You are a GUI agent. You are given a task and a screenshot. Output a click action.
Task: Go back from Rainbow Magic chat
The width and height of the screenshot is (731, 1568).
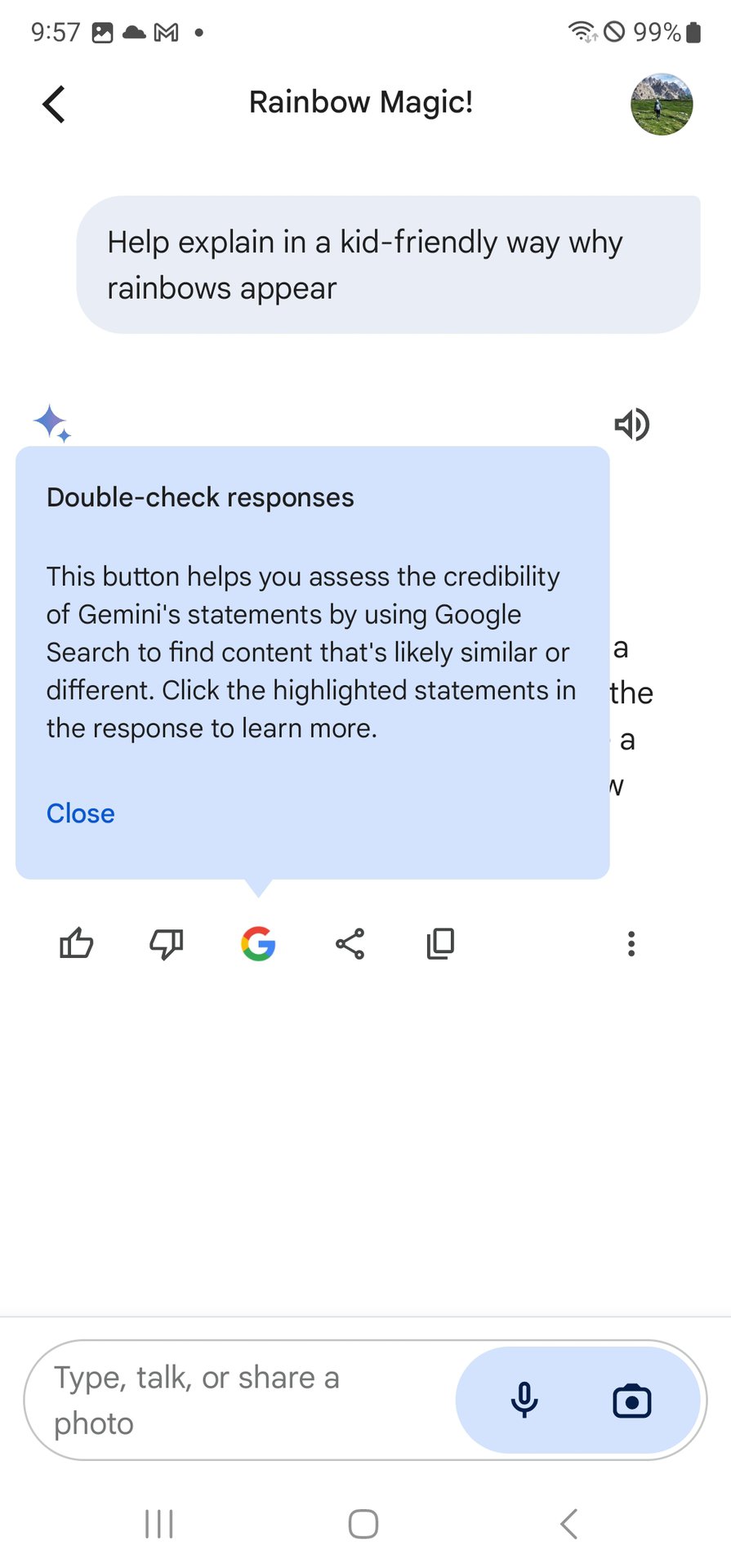click(54, 105)
